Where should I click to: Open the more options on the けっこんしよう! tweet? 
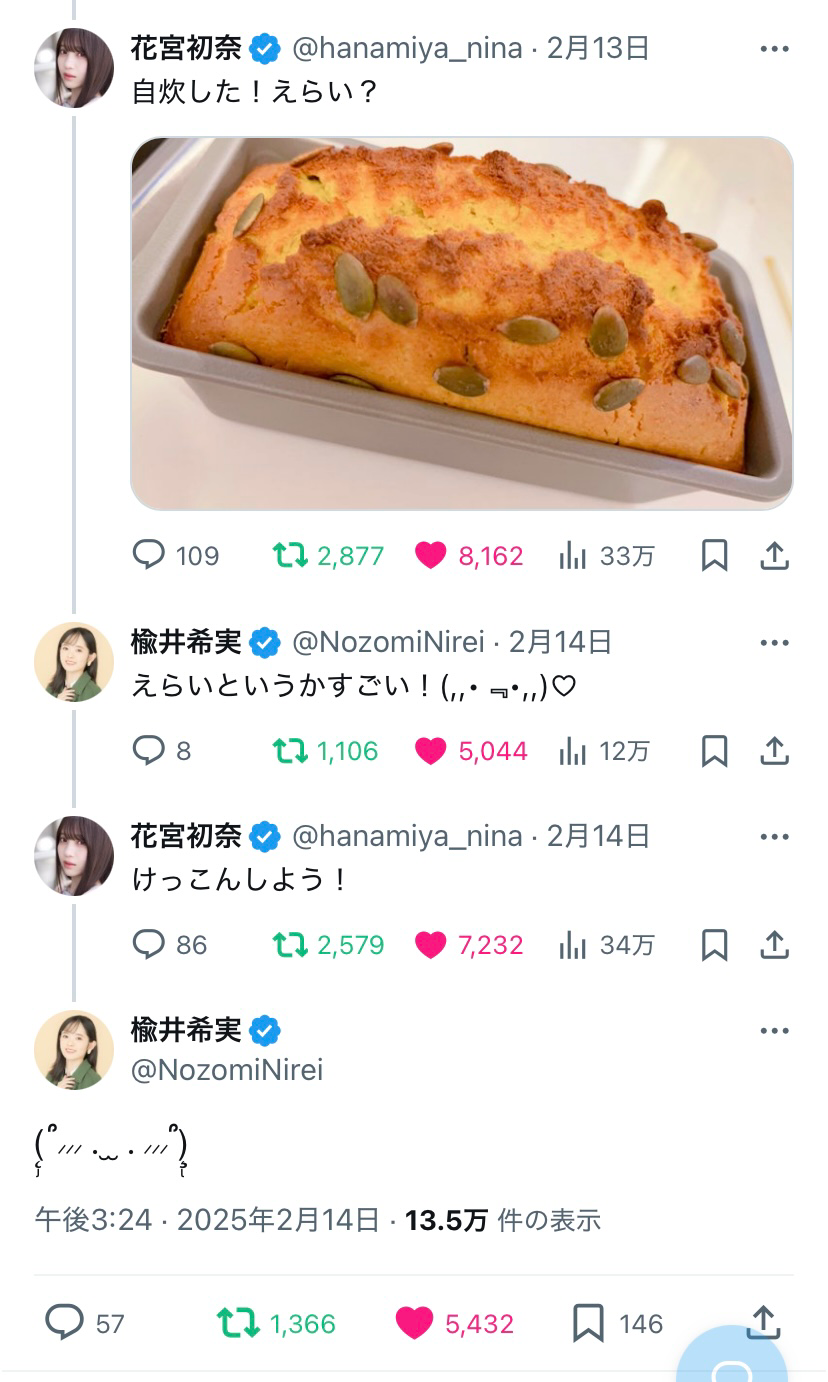click(x=775, y=837)
